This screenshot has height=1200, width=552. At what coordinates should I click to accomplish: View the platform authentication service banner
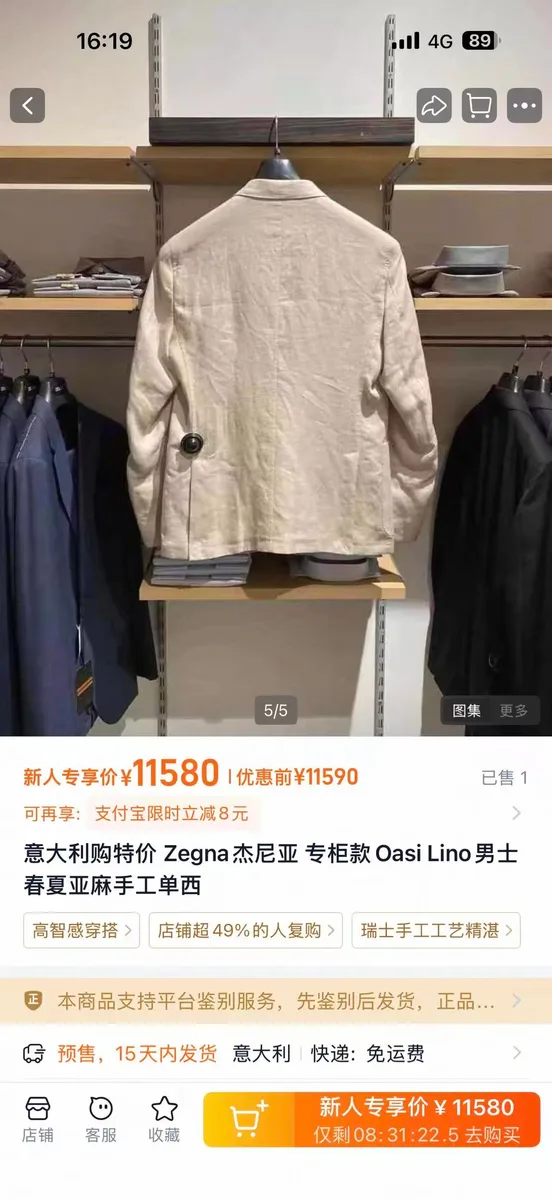point(276,1000)
